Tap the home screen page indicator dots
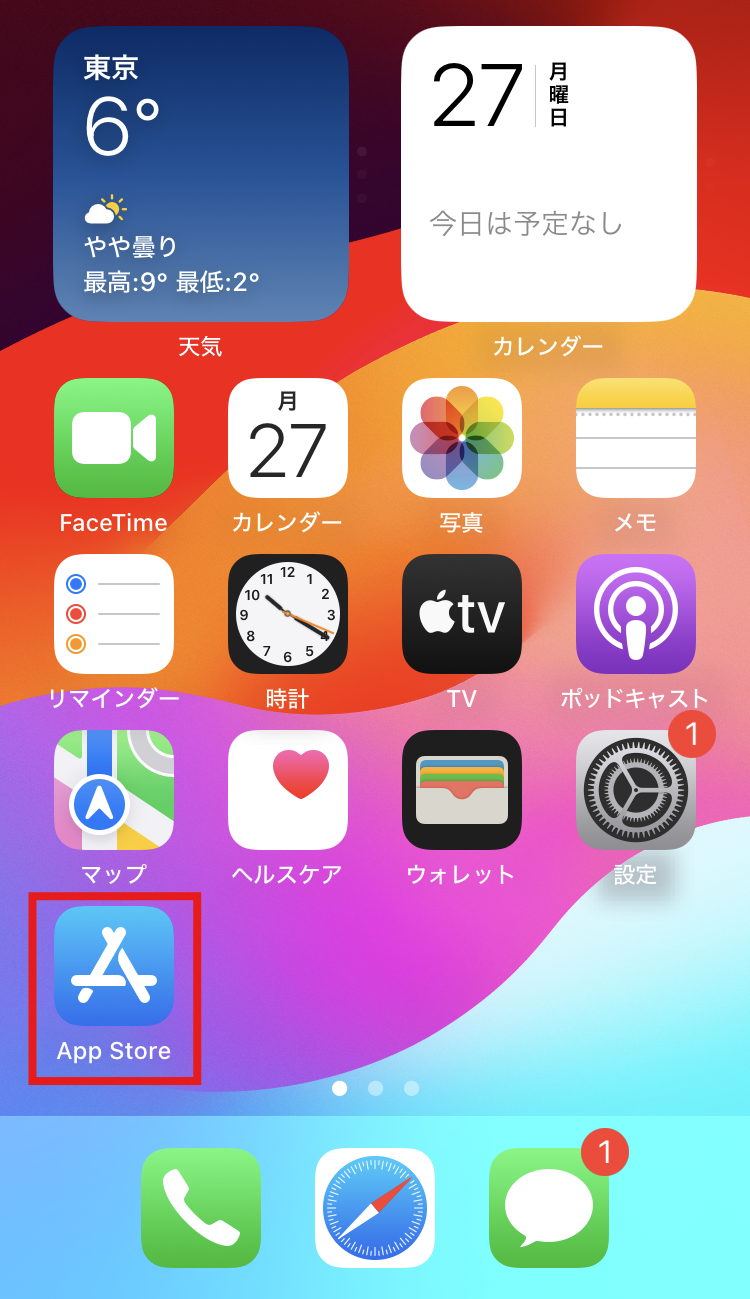This screenshot has width=750, height=1299. (375, 1088)
